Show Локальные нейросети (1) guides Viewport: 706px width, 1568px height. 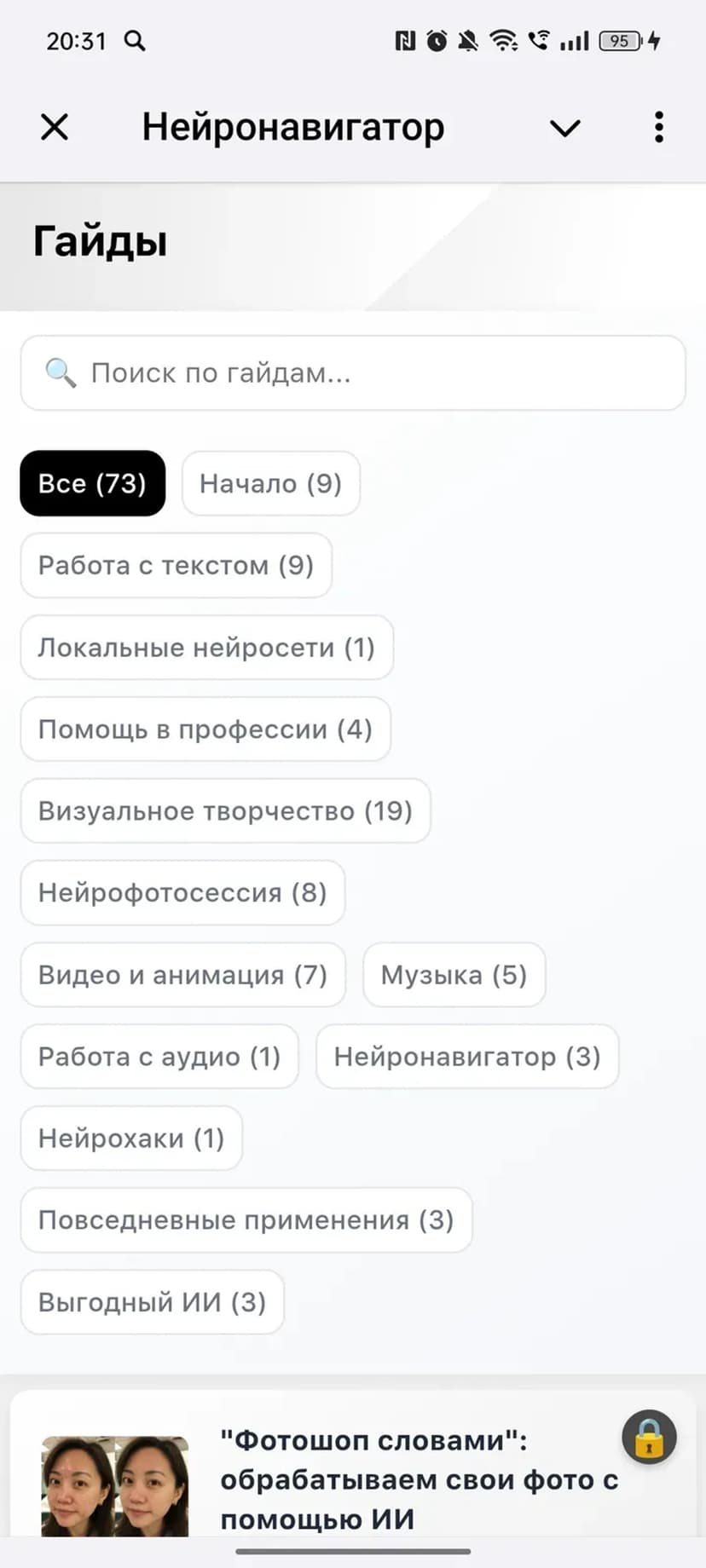(206, 647)
